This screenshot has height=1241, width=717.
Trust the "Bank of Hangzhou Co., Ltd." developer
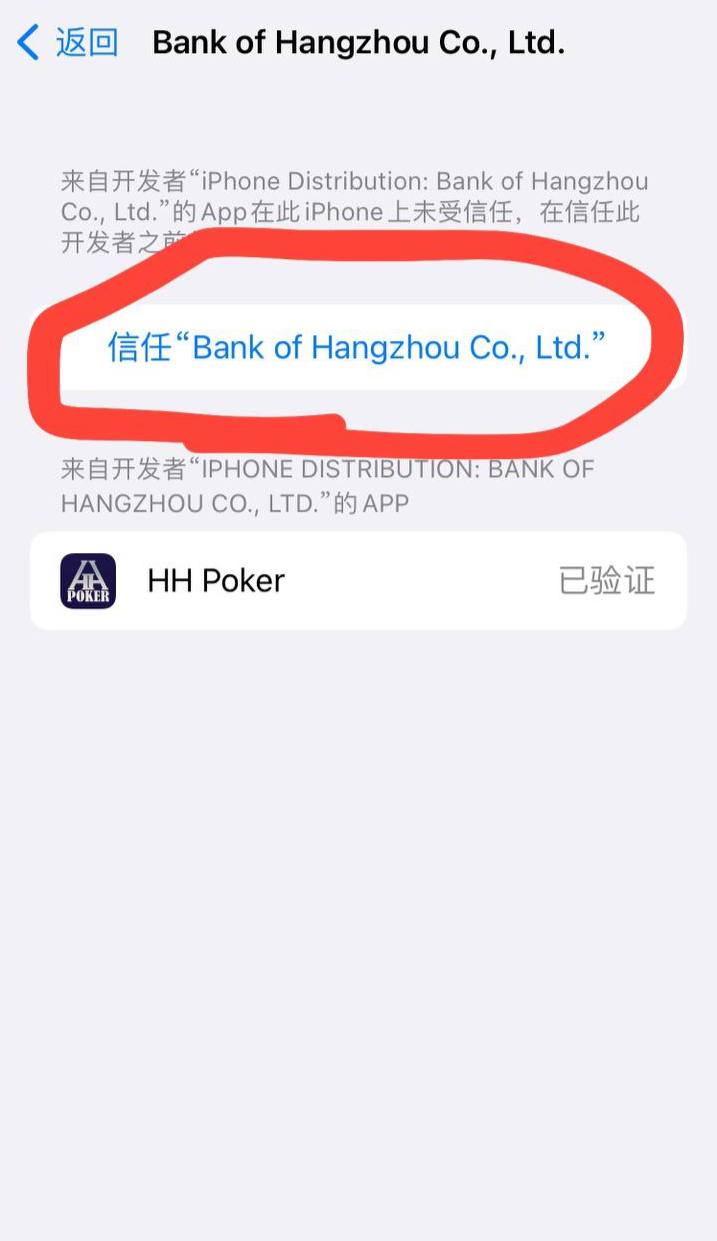[357, 347]
